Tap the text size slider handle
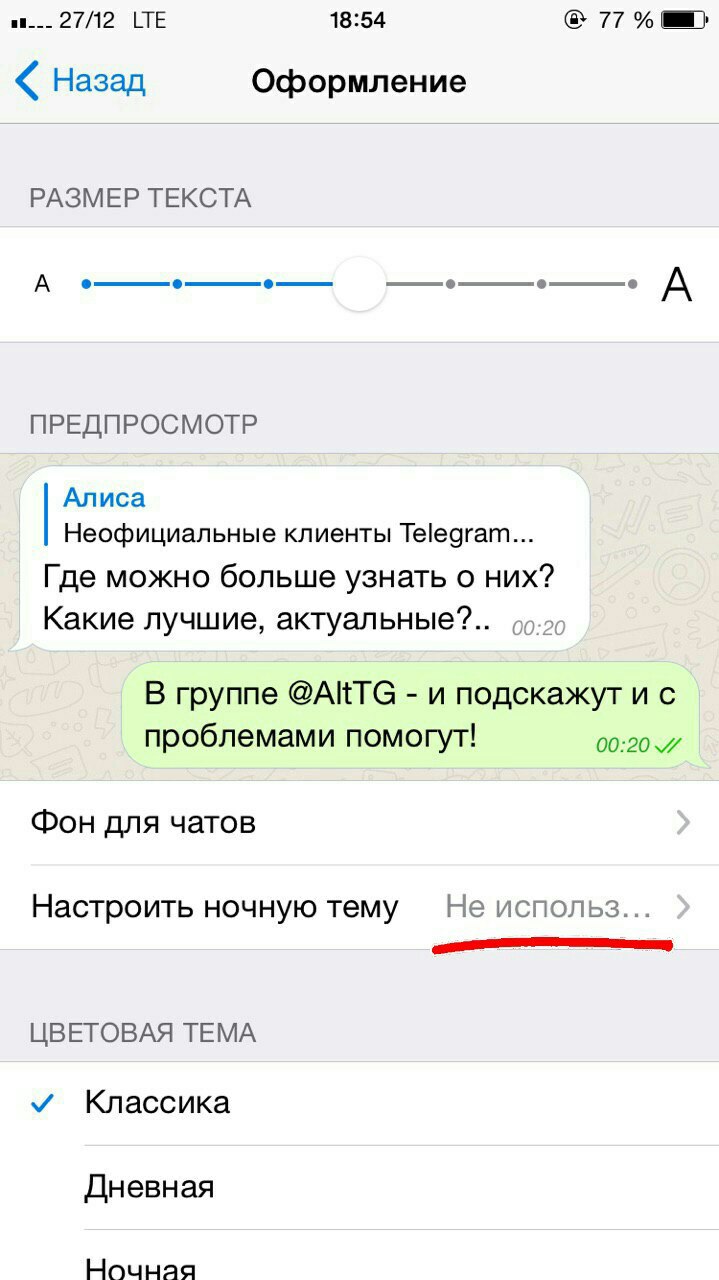The image size is (719, 1280). (359, 284)
